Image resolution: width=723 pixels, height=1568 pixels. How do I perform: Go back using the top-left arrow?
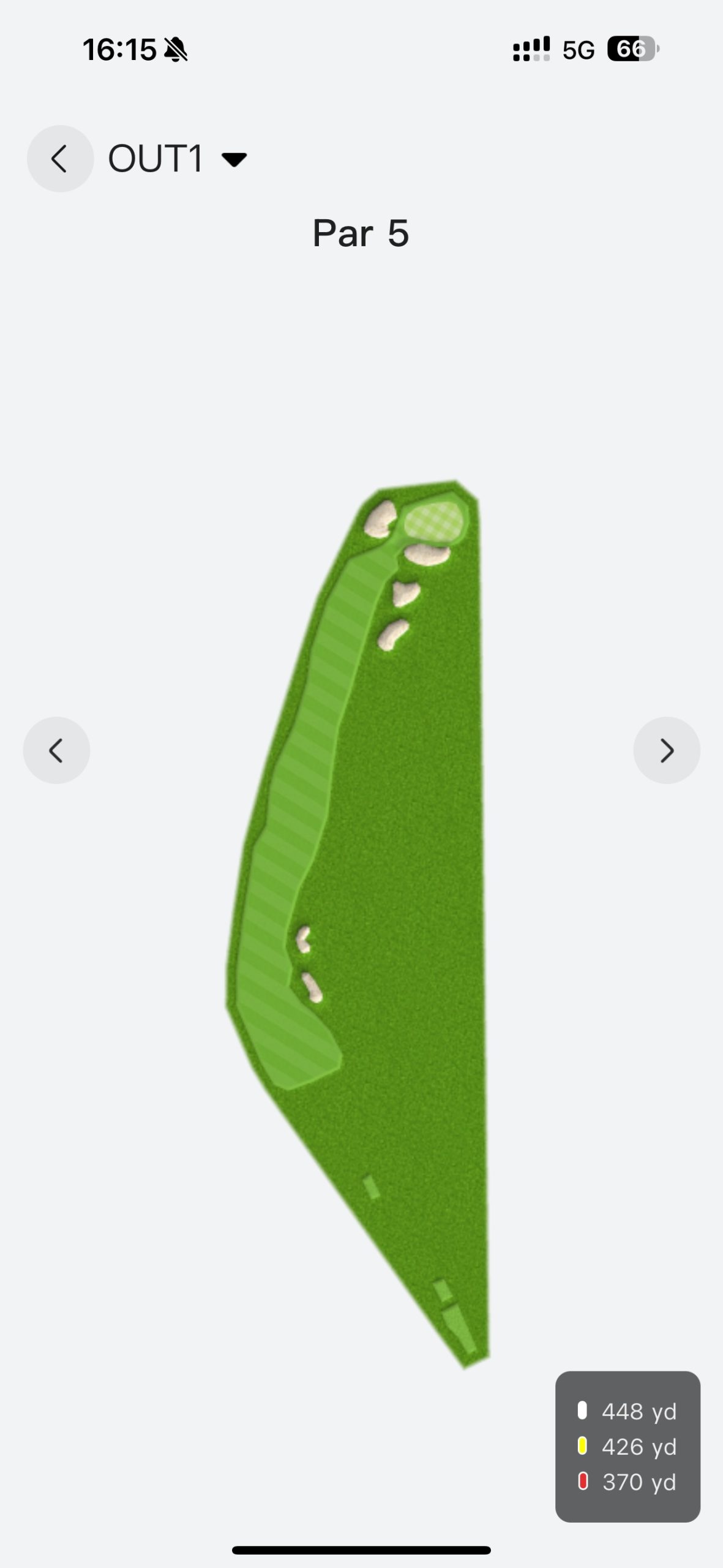click(60, 159)
